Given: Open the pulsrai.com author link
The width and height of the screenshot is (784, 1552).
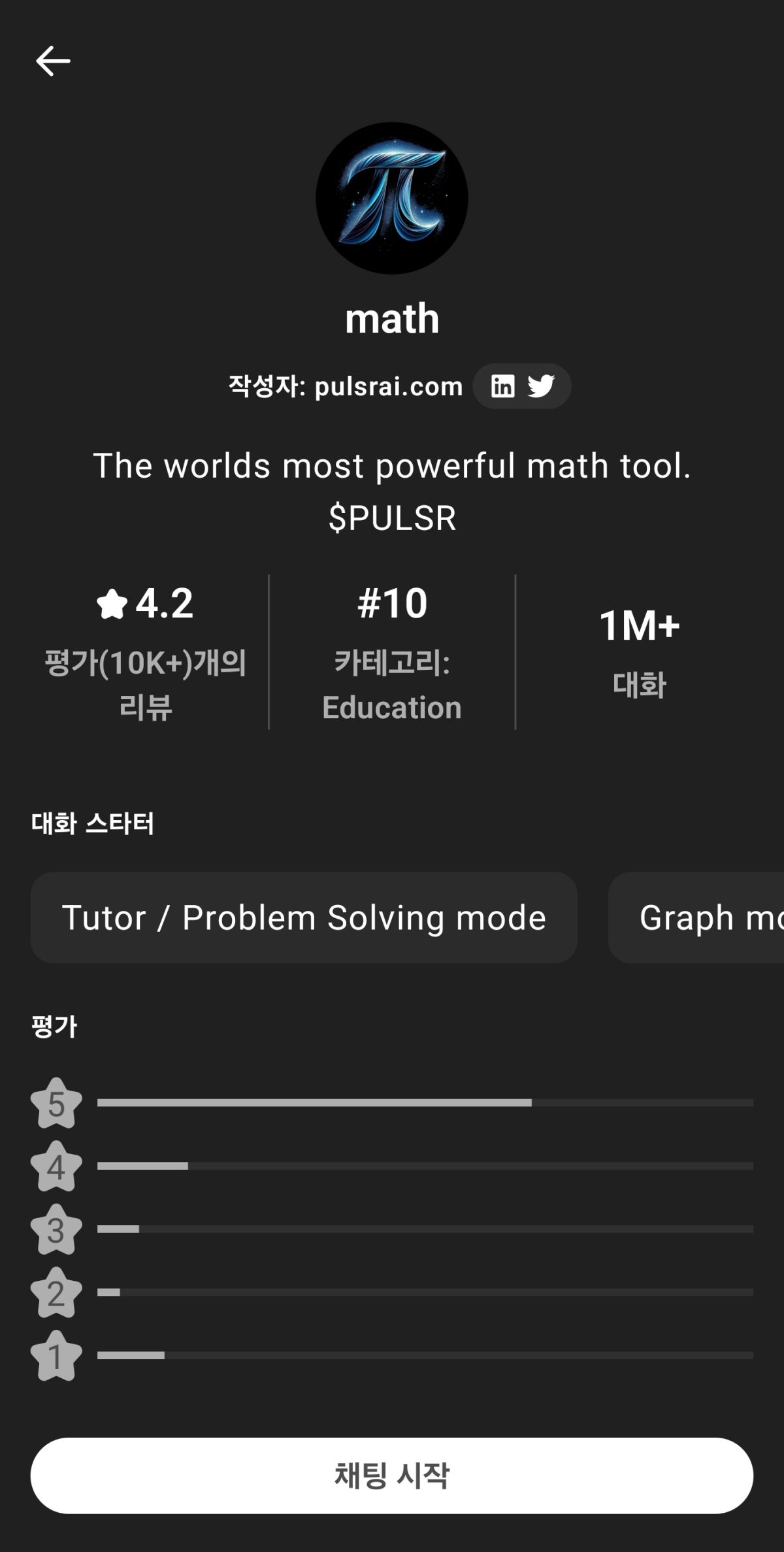Looking at the screenshot, I should coord(388,386).
